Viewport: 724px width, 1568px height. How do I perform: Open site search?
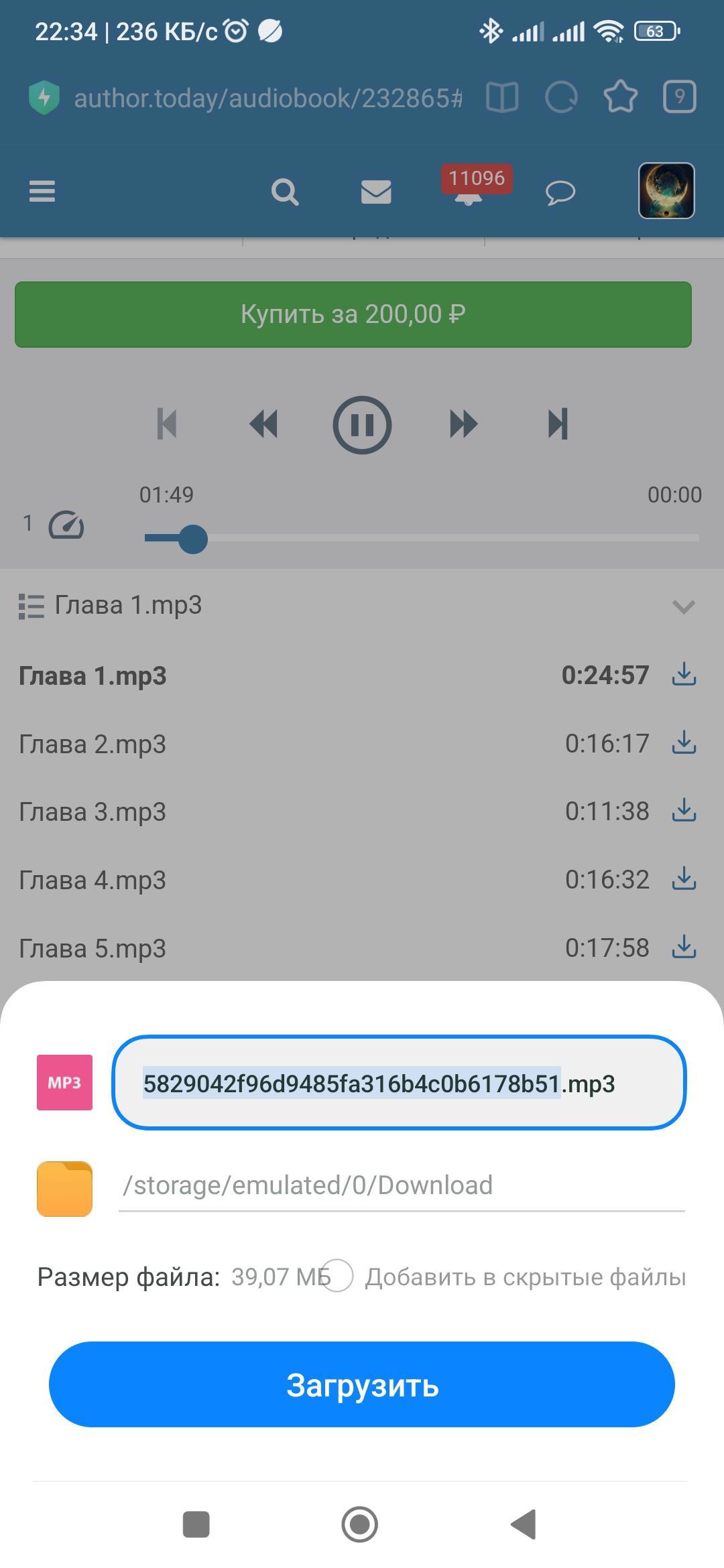pyautogui.click(x=285, y=192)
